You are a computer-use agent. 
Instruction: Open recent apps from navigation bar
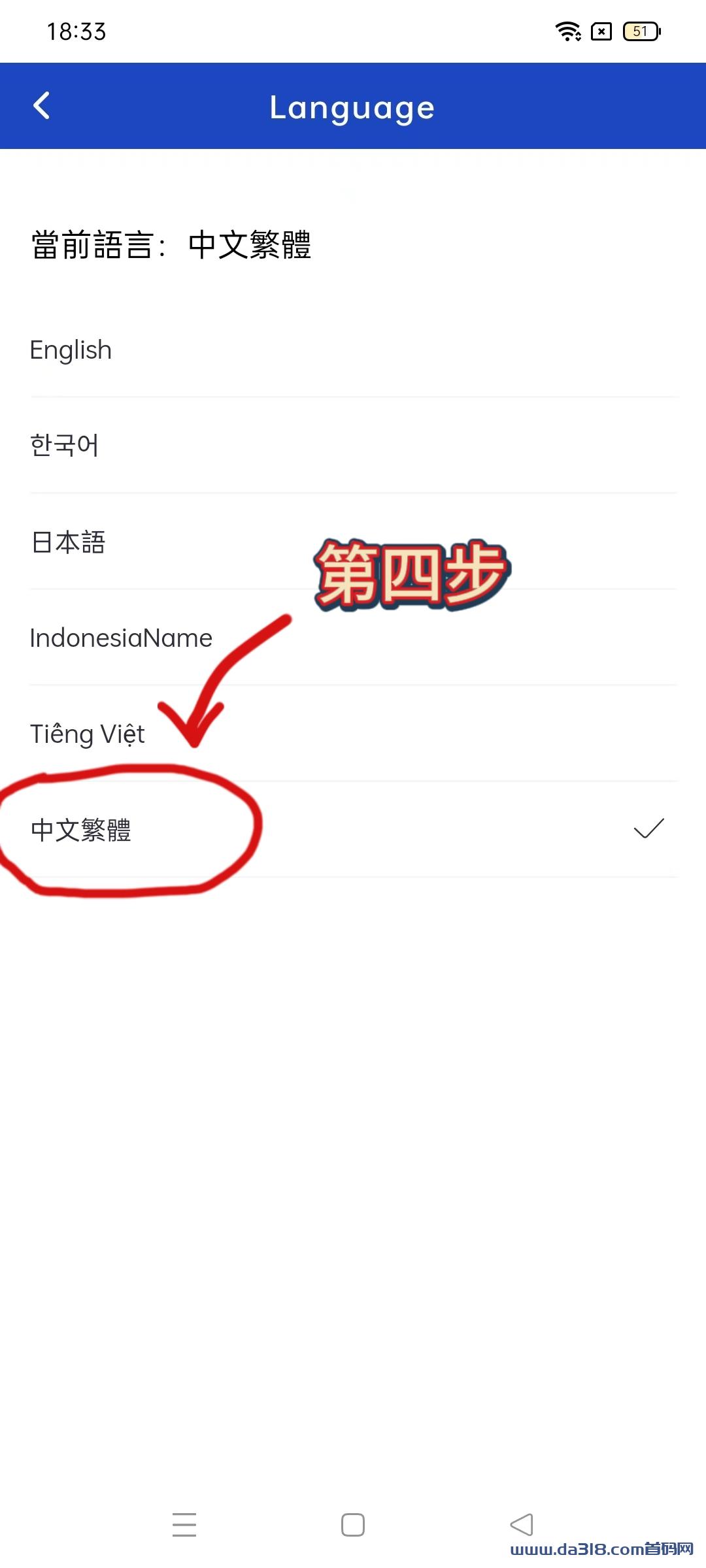184,1525
